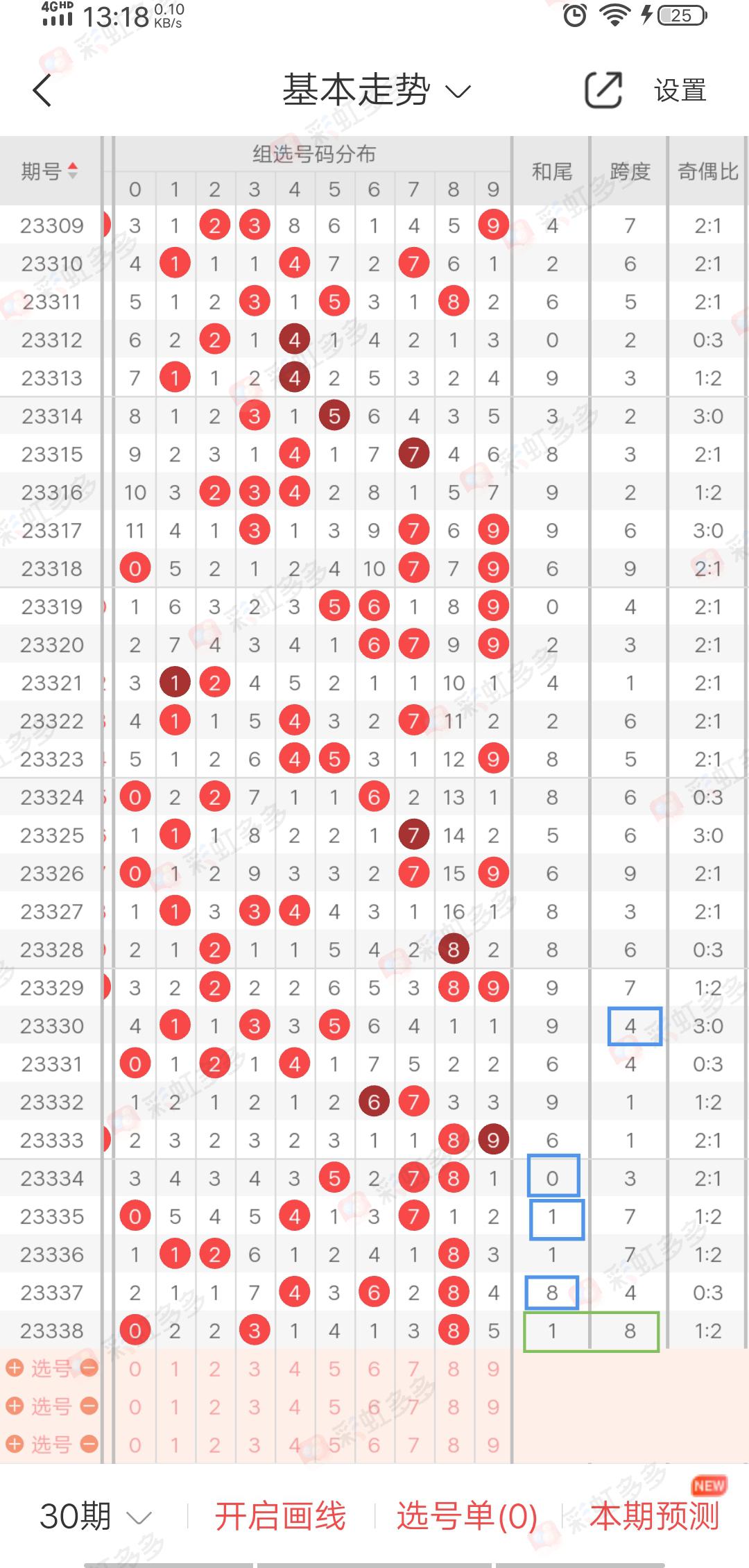Tap plus icon in top 选号 row
The width and height of the screenshot is (749, 1568).
tap(15, 1367)
